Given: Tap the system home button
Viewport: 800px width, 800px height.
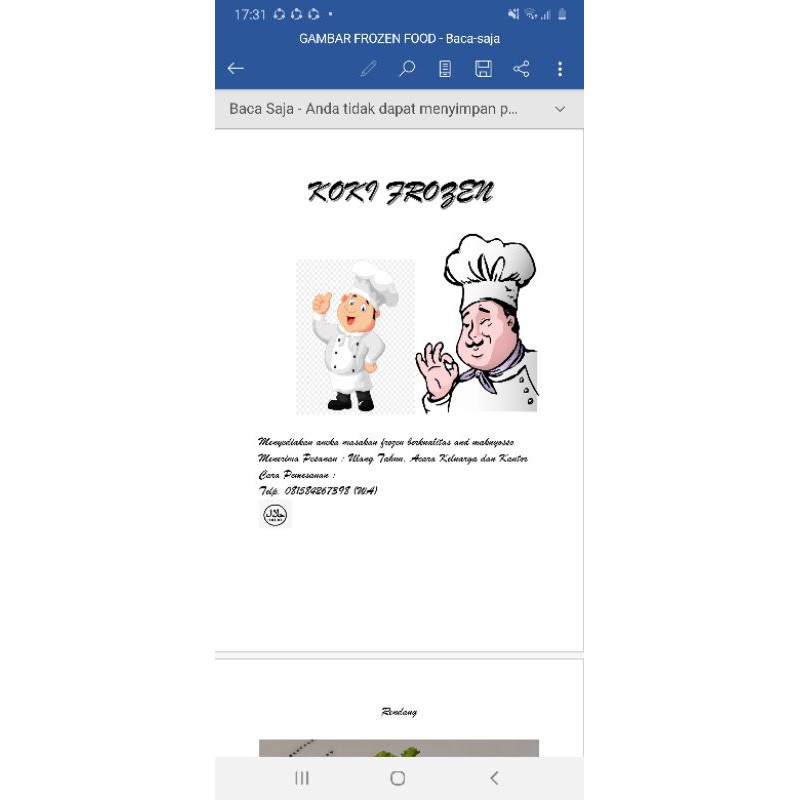Looking at the screenshot, I should point(397,778).
